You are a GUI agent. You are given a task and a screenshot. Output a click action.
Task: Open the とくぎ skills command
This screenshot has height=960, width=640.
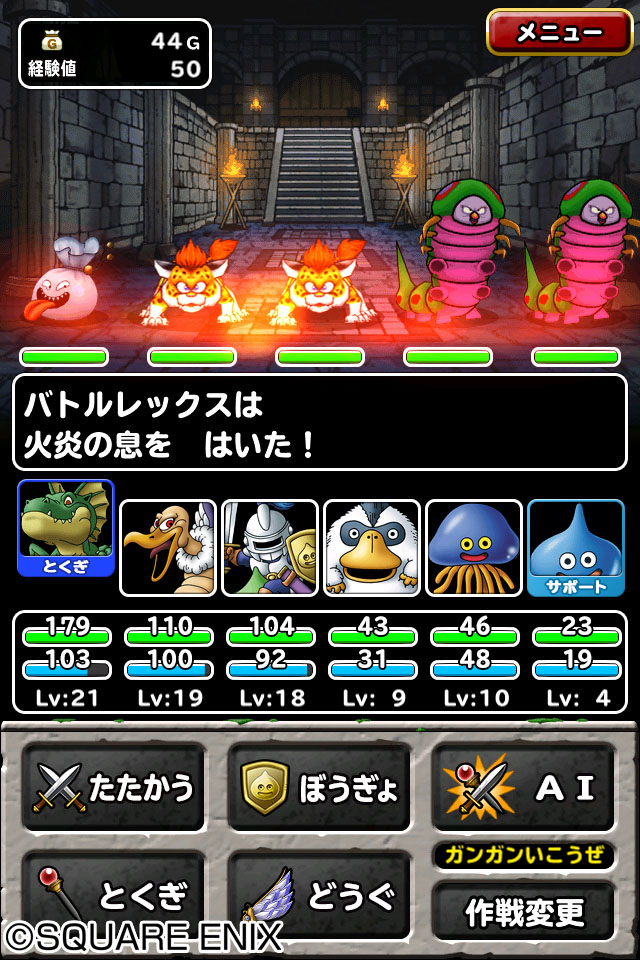click(x=114, y=895)
